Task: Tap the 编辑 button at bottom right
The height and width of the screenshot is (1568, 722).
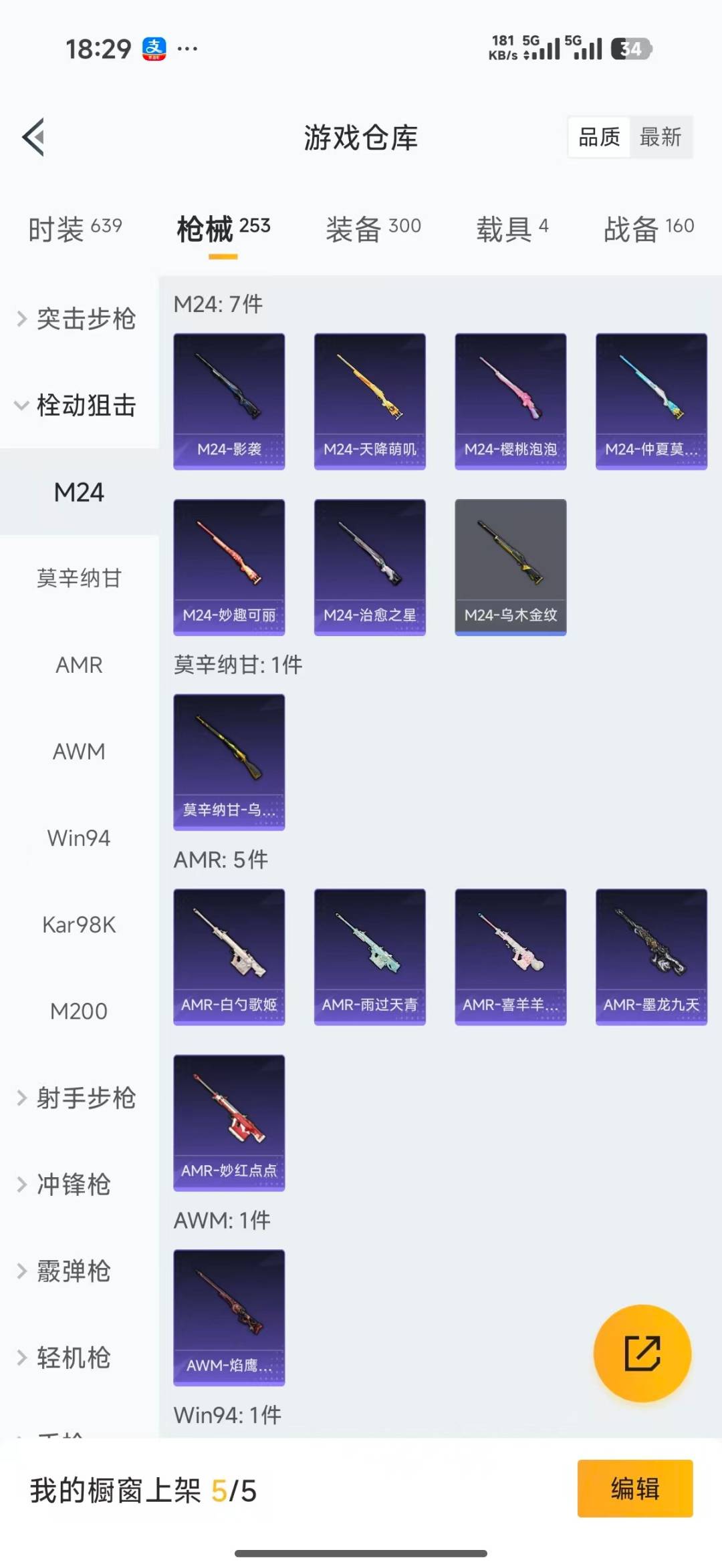Action: tap(634, 1488)
